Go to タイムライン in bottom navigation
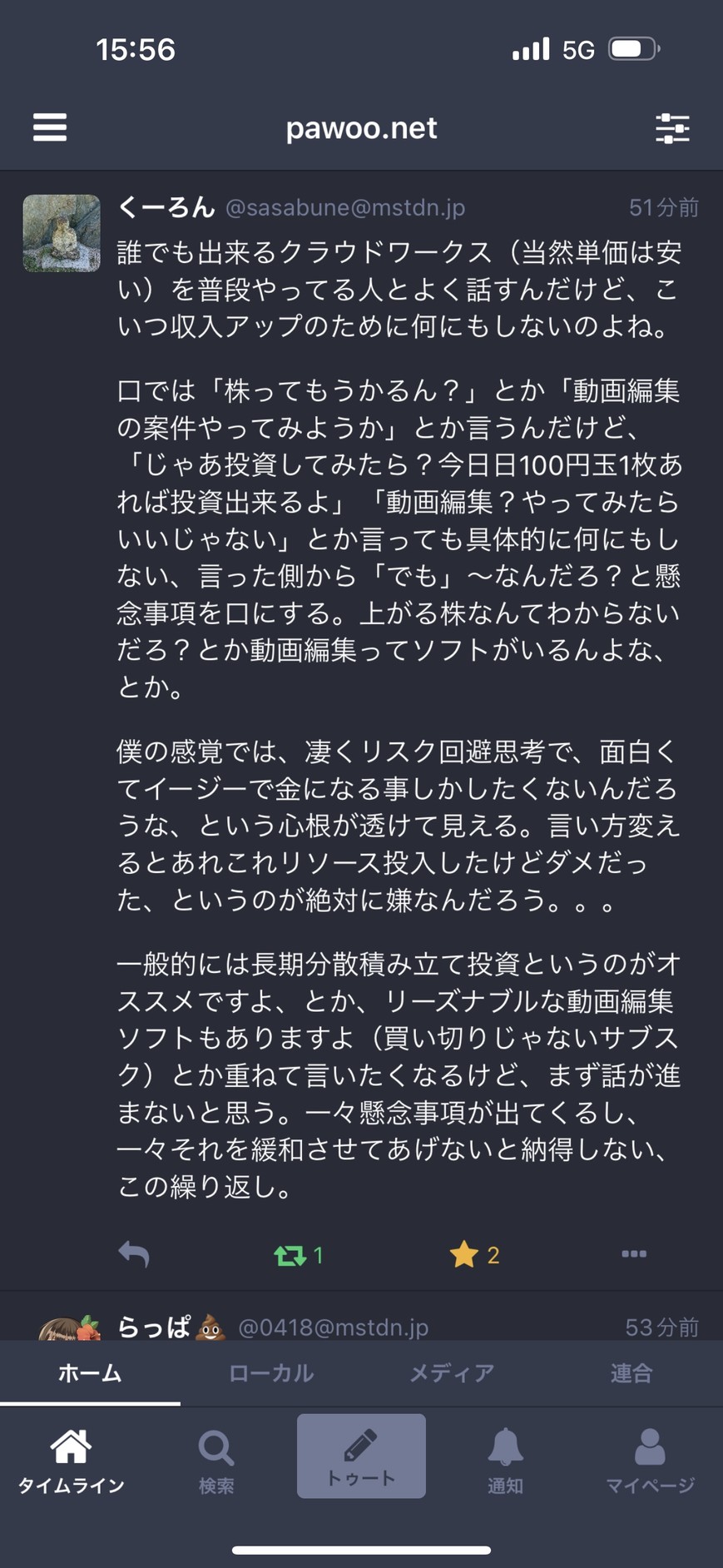This screenshot has height=1568, width=723. click(x=72, y=1460)
